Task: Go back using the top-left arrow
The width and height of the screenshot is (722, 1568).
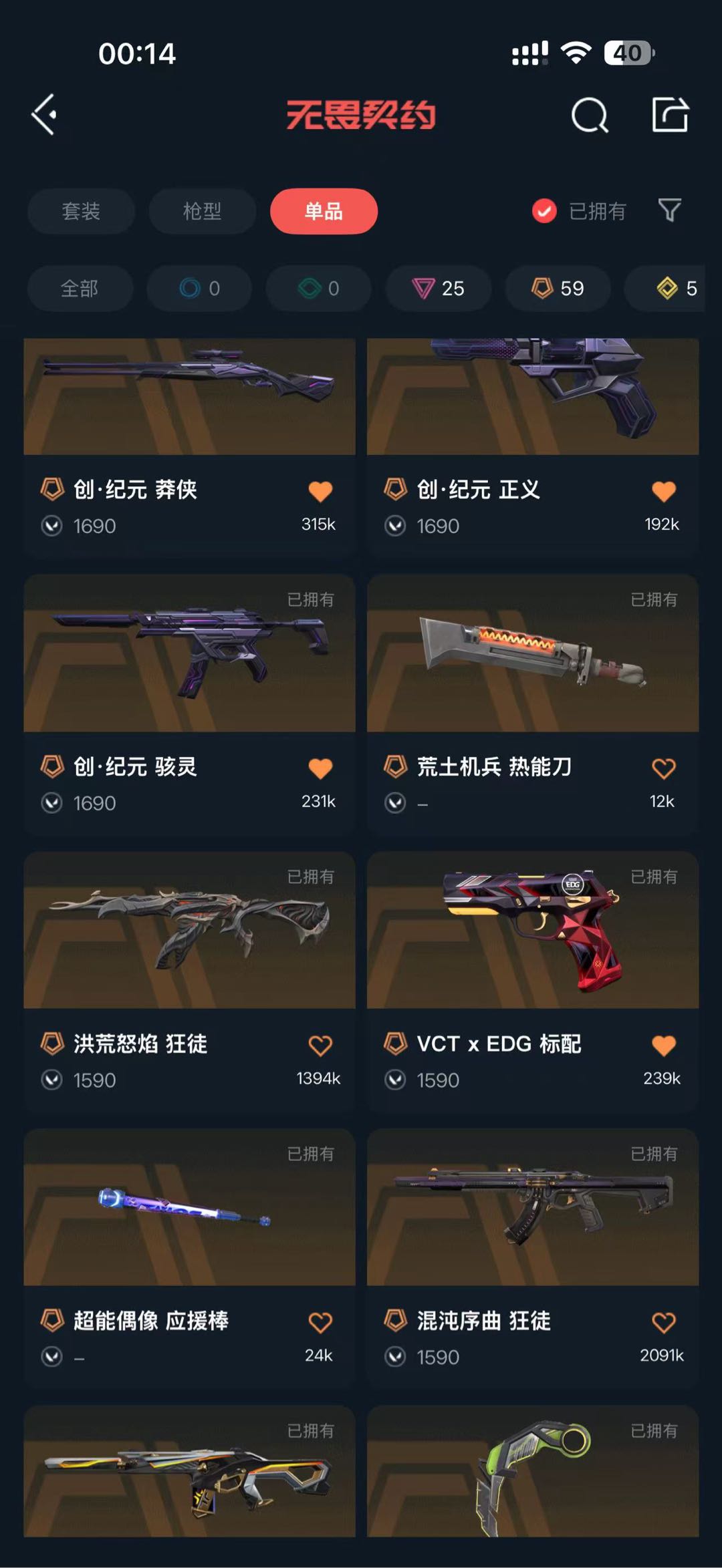Action: [45, 115]
